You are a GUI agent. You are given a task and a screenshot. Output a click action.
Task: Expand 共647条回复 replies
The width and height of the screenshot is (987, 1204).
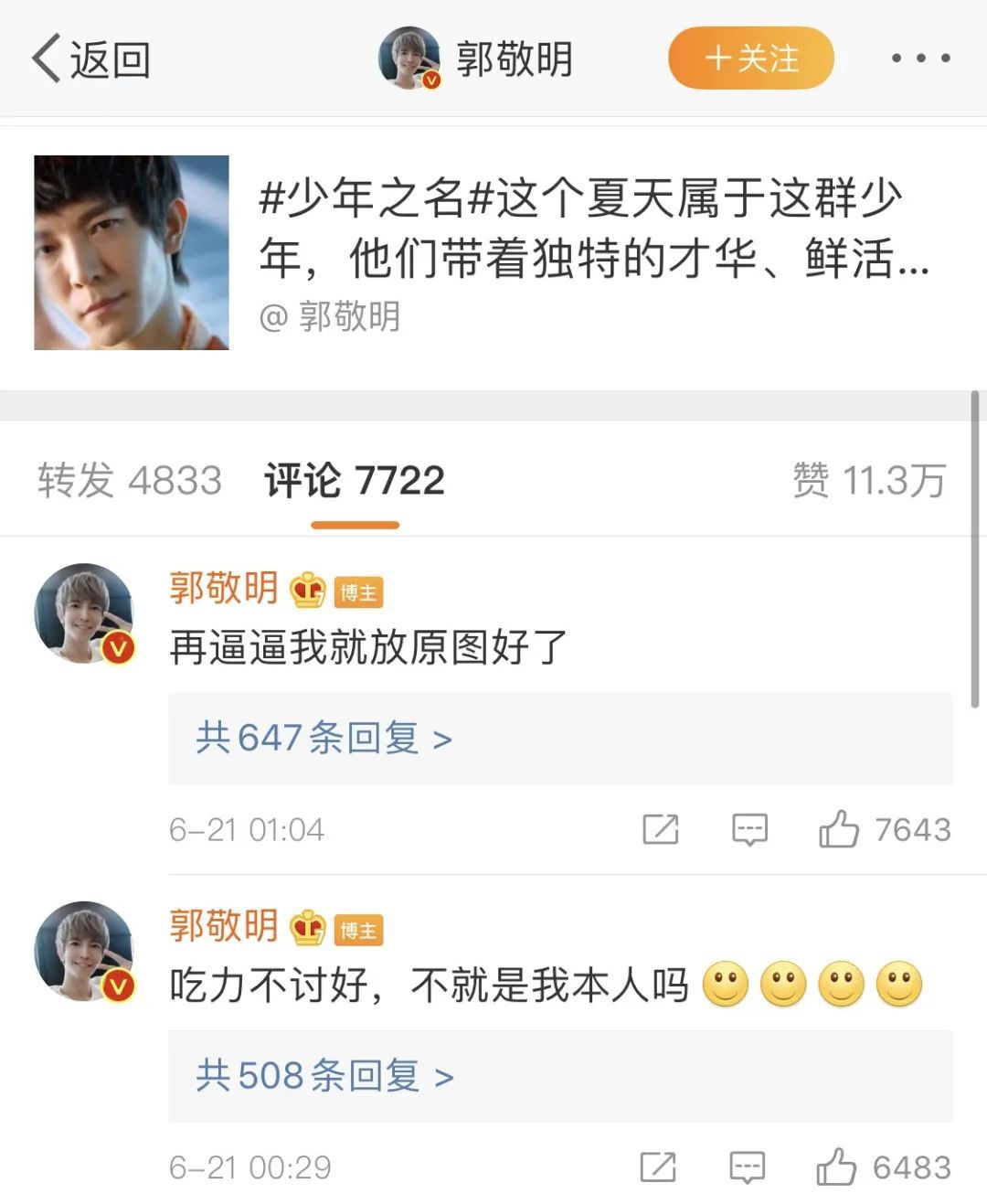point(324,738)
